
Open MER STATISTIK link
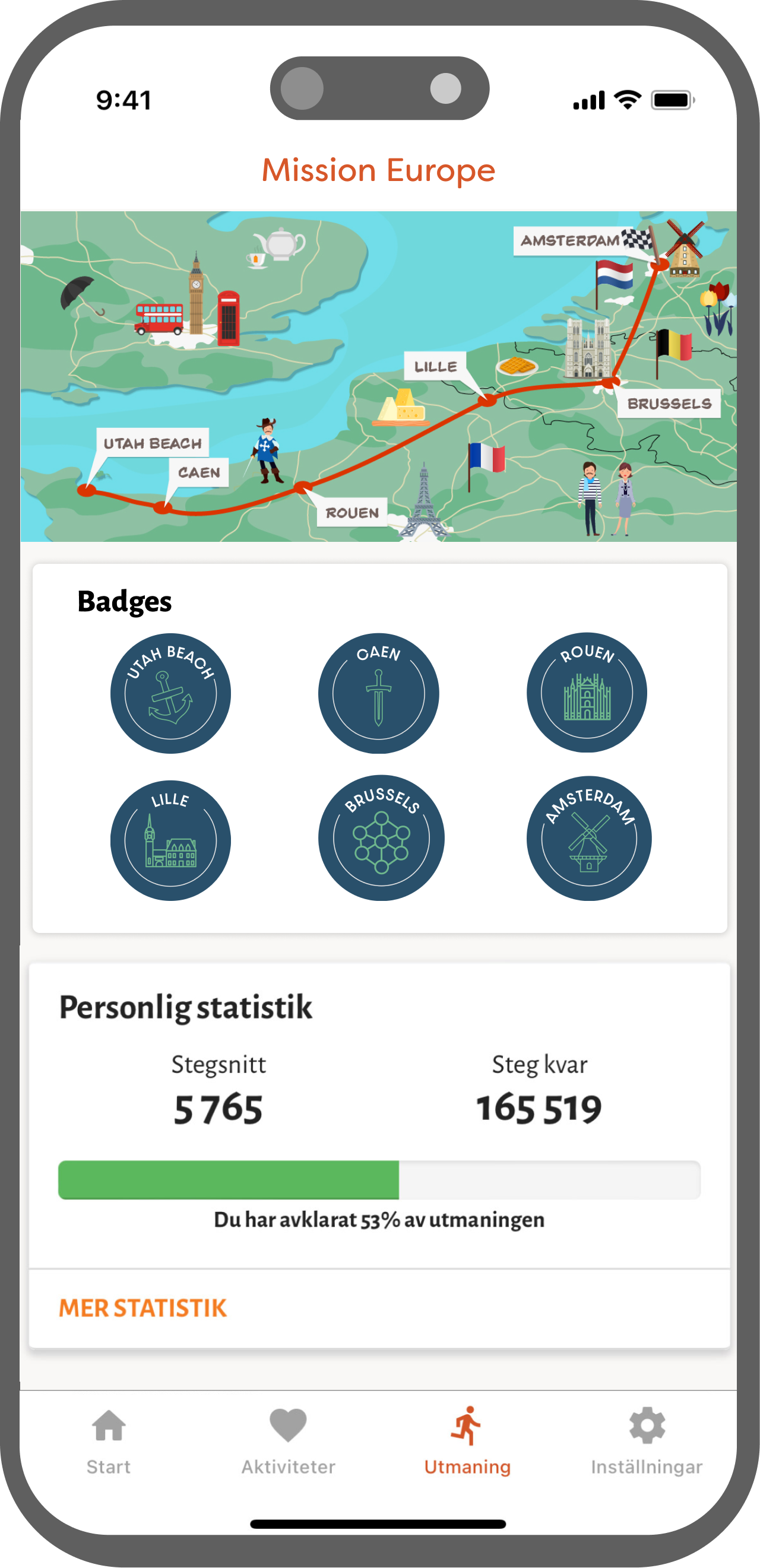pyautogui.click(x=142, y=1307)
